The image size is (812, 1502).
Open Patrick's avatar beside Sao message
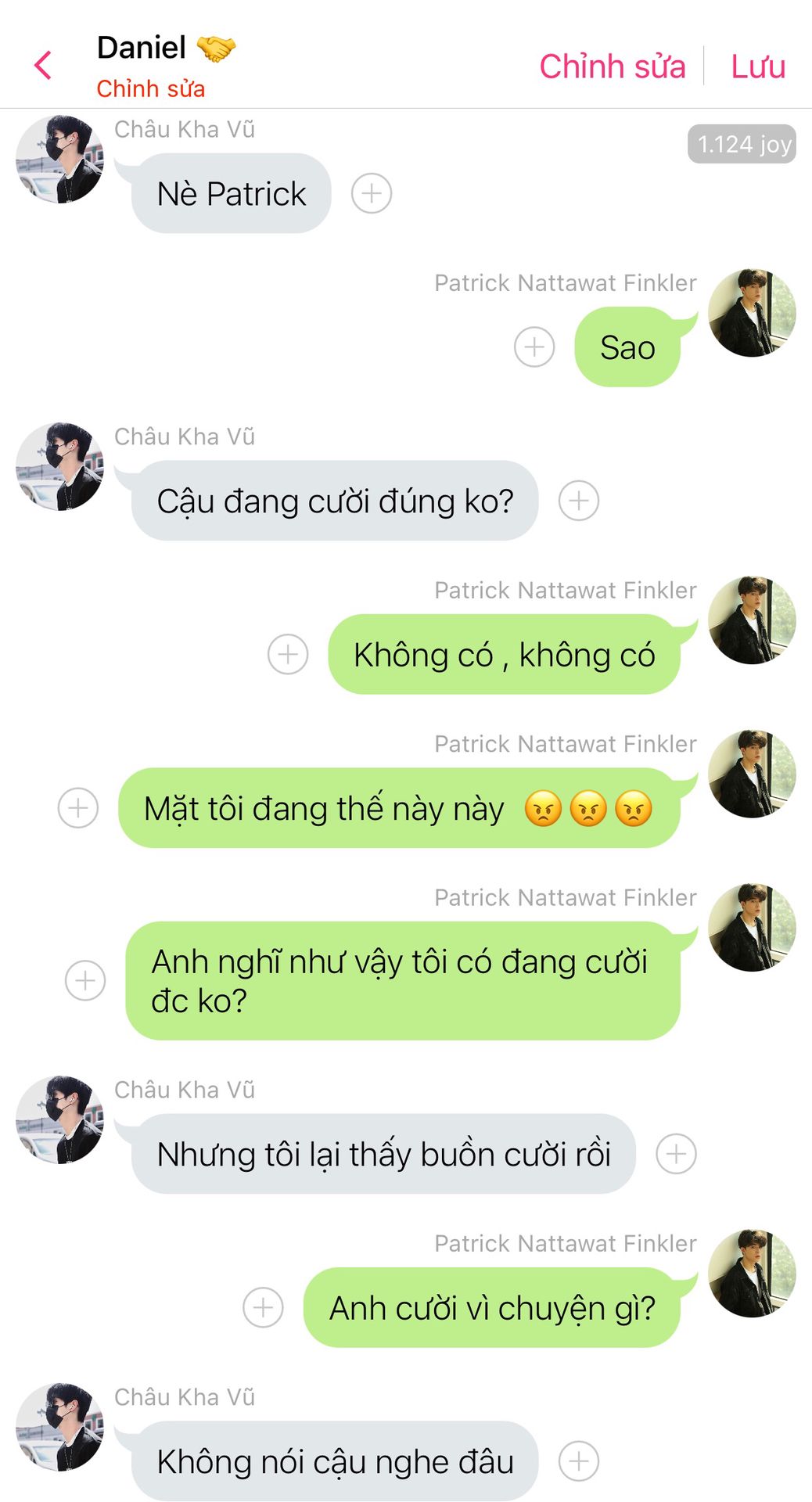coord(752,313)
